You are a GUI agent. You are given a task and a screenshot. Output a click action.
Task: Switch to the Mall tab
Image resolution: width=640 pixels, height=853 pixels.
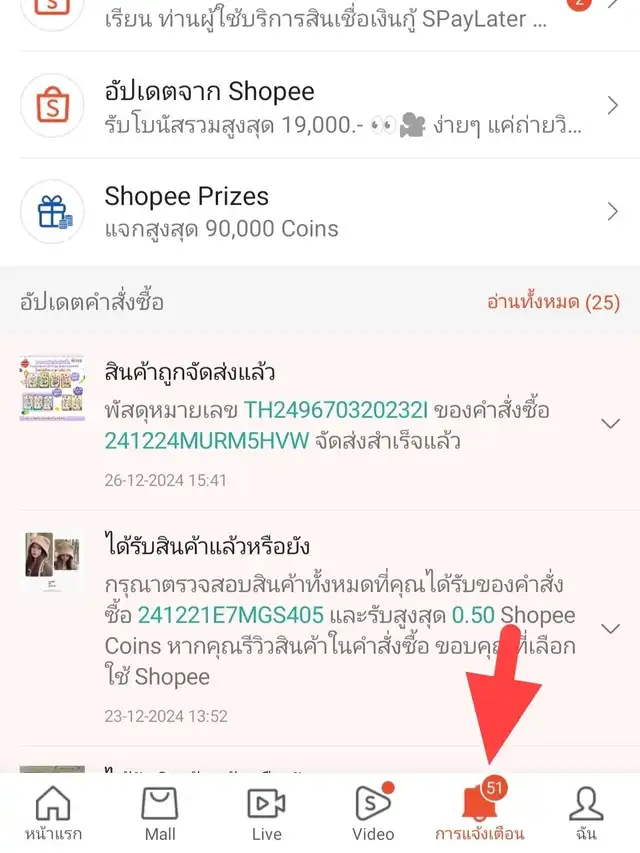pyautogui.click(x=160, y=813)
